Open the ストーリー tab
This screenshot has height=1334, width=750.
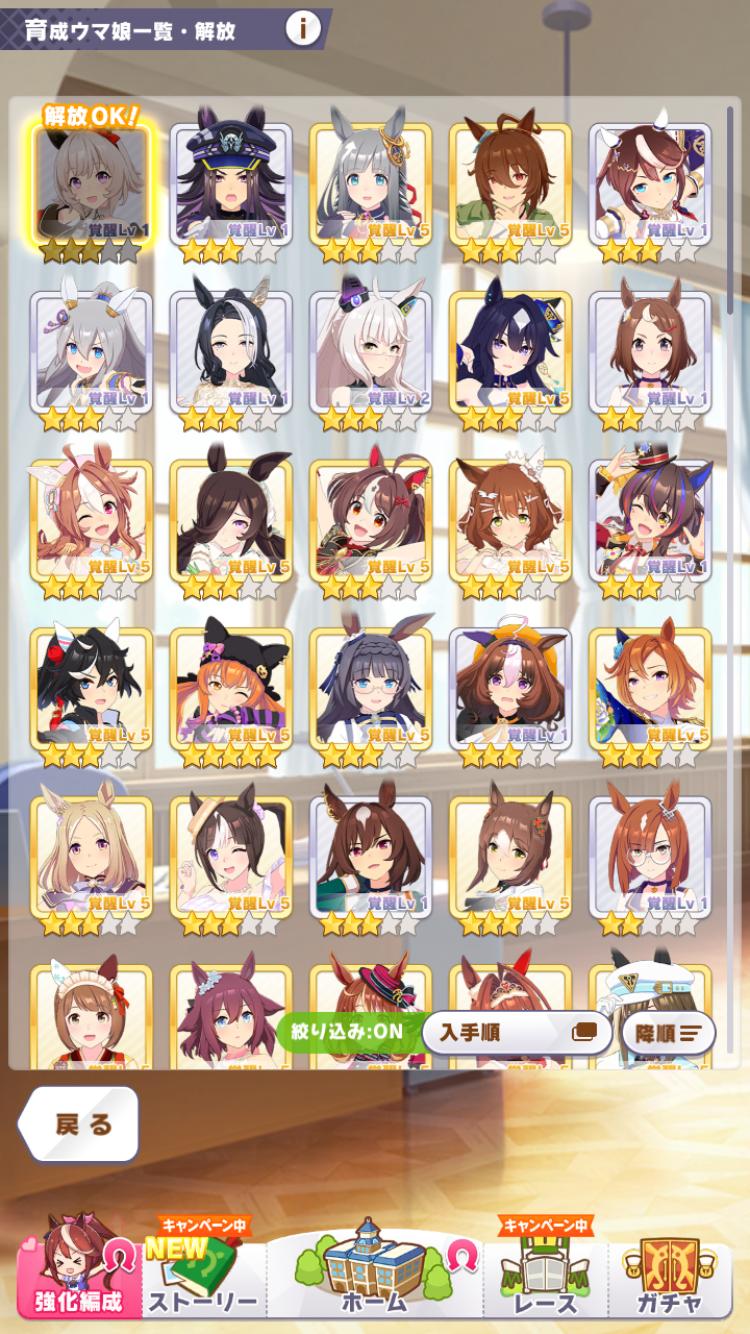[203, 1275]
